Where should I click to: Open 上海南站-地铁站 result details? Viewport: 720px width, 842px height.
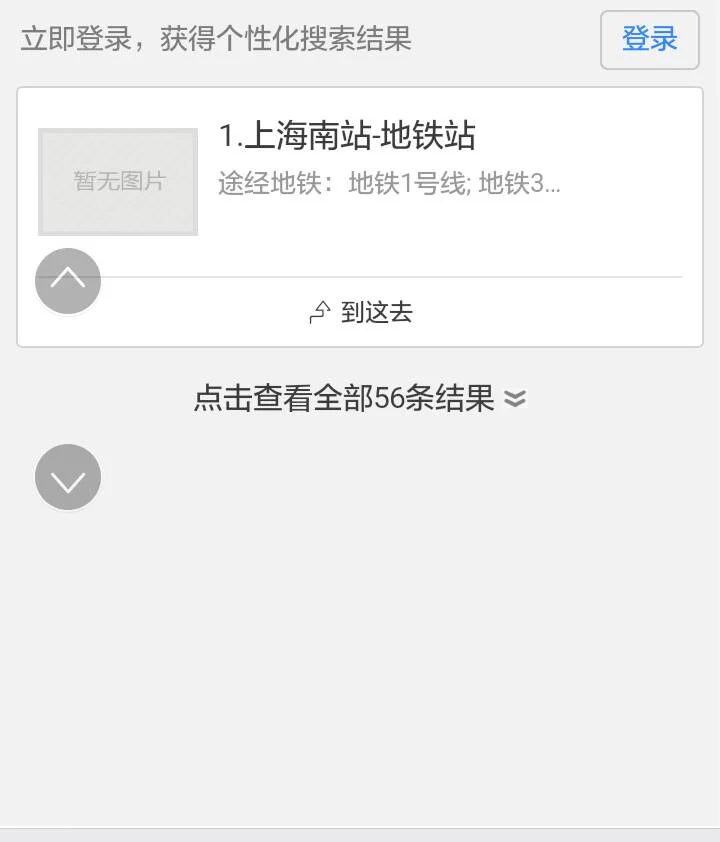tap(360, 135)
